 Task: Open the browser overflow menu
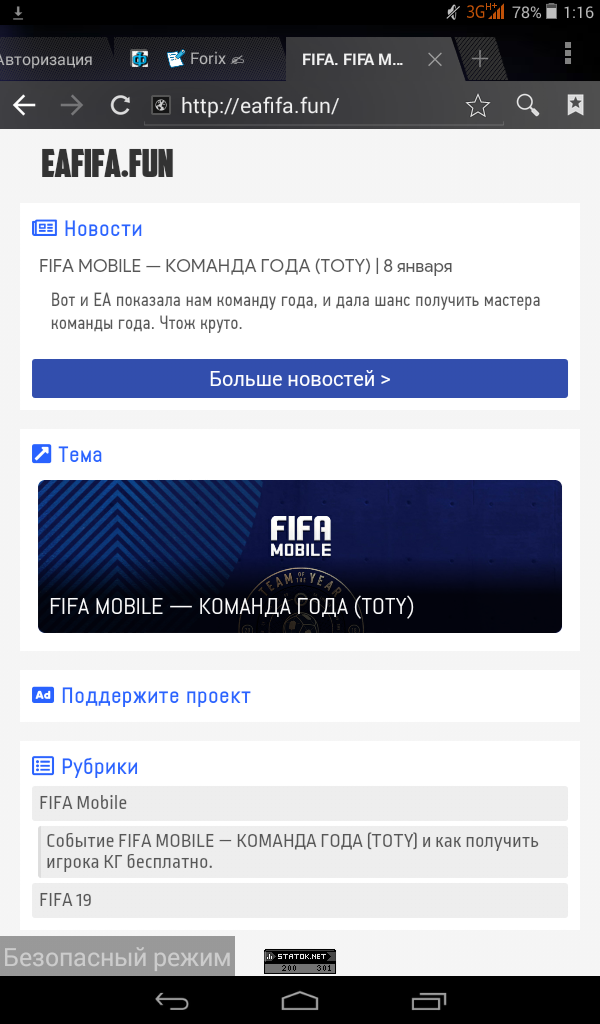tap(568, 54)
